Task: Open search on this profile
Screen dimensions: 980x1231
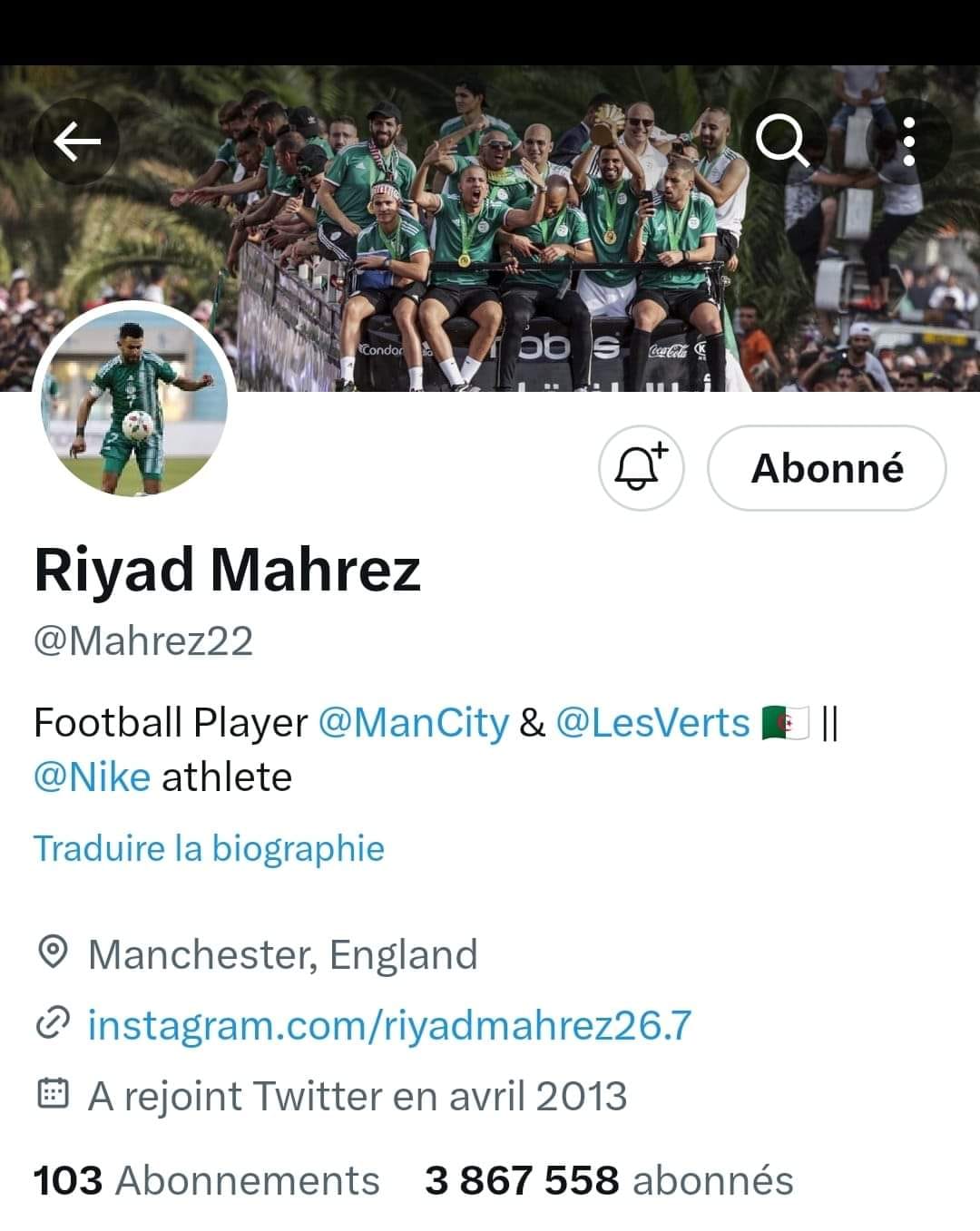Action: coord(782,141)
